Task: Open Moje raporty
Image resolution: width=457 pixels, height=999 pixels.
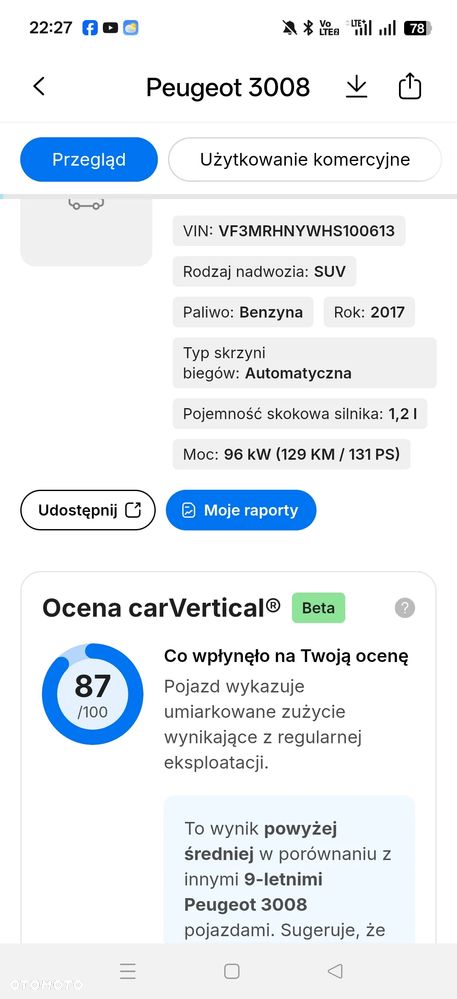Action: click(241, 510)
